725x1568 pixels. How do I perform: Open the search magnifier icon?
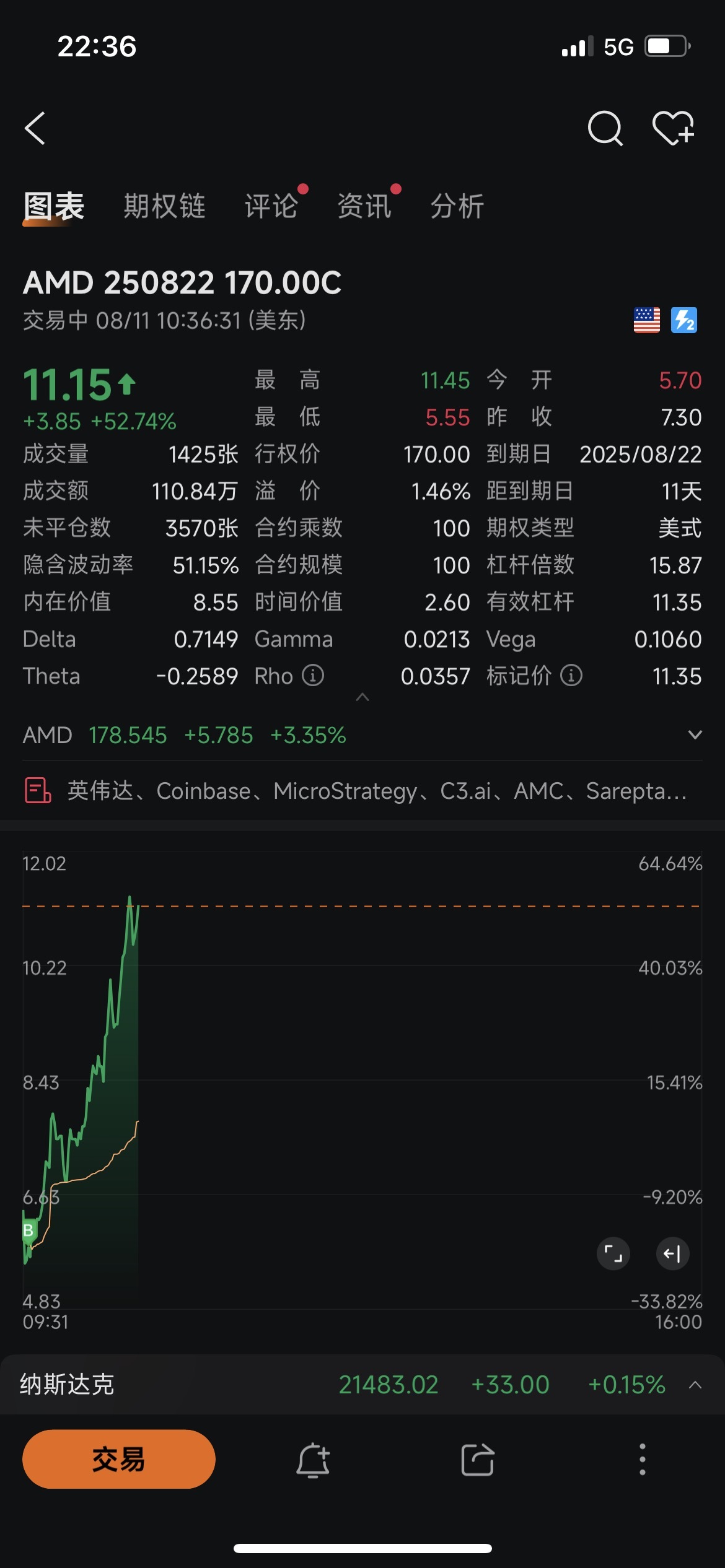click(605, 128)
